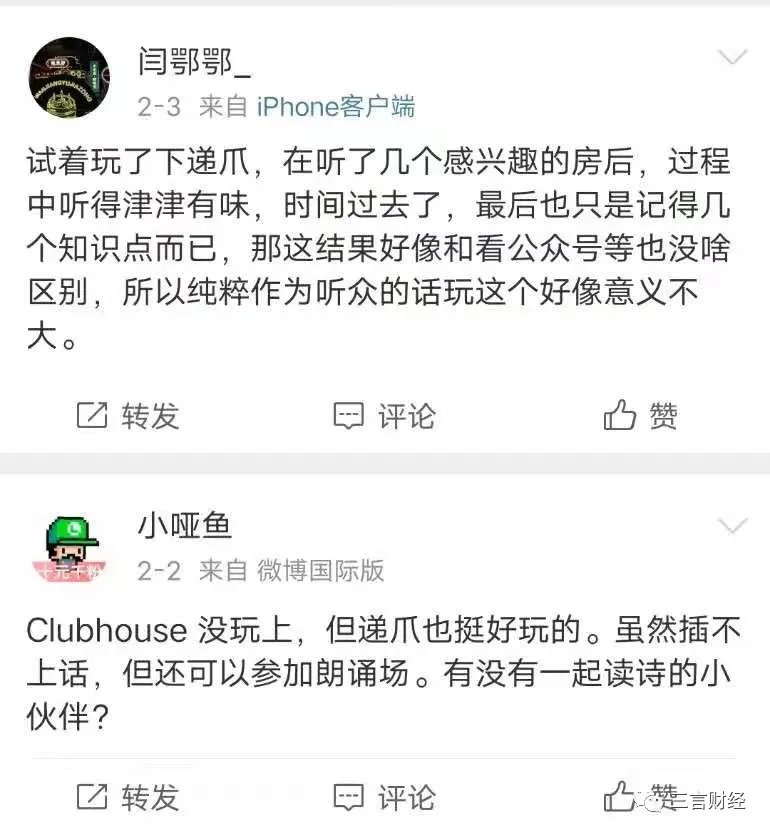This screenshot has height=834, width=770.
Task: Expand the chevron menu on 小哑鱼's post
Action: click(x=733, y=526)
